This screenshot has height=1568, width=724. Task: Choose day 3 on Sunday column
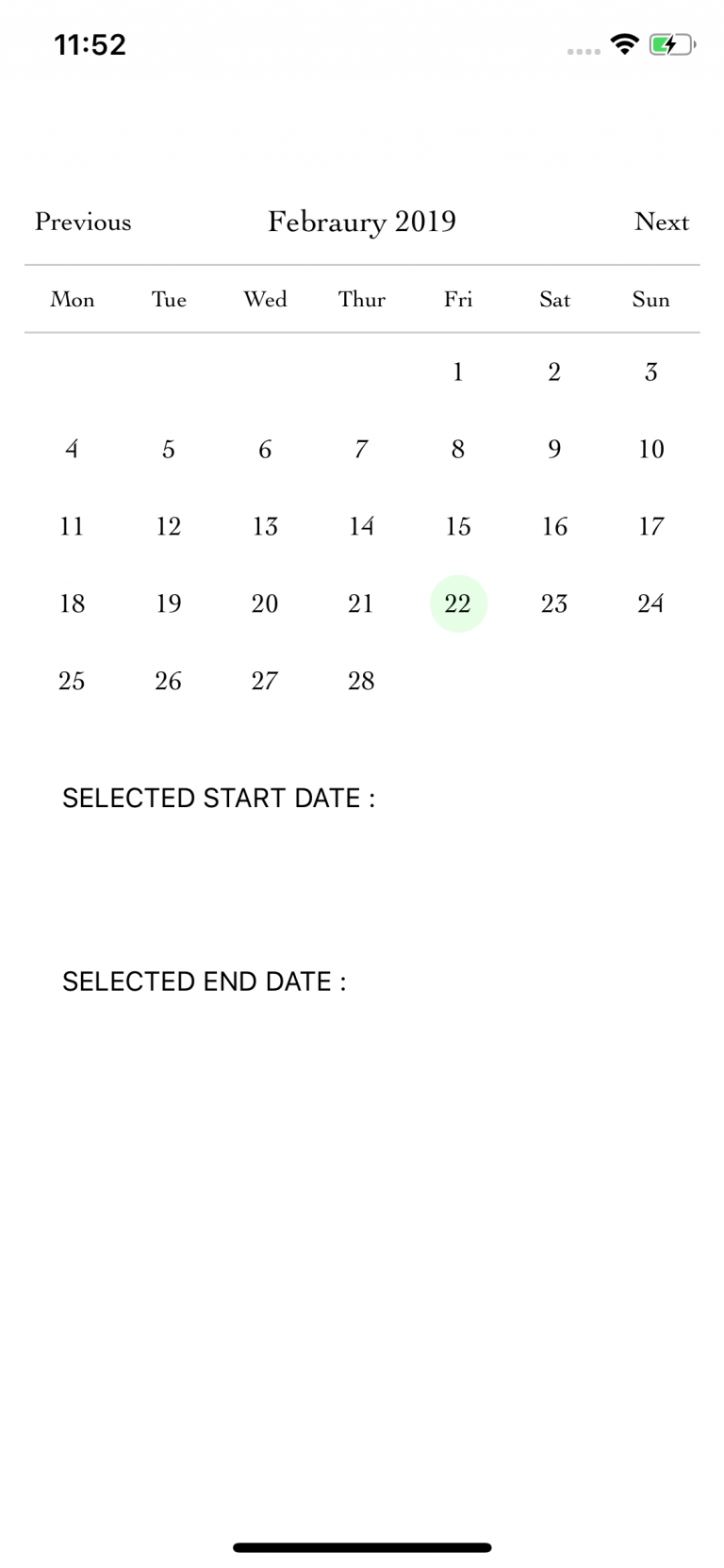point(650,372)
